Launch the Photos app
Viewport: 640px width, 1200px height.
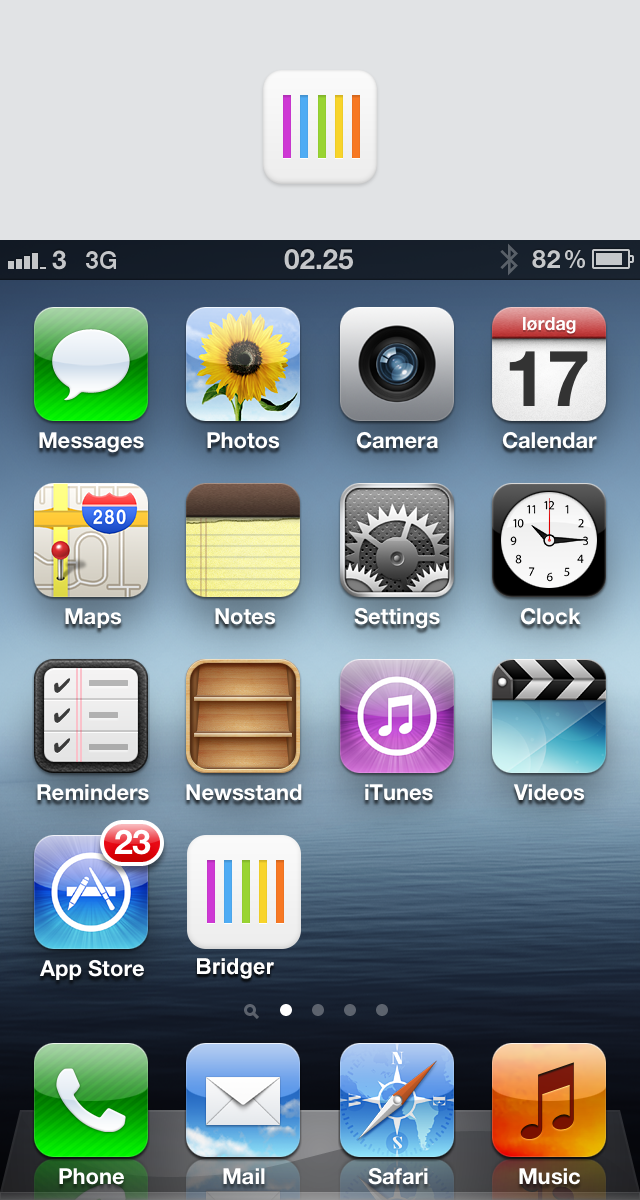click(243, 365)
